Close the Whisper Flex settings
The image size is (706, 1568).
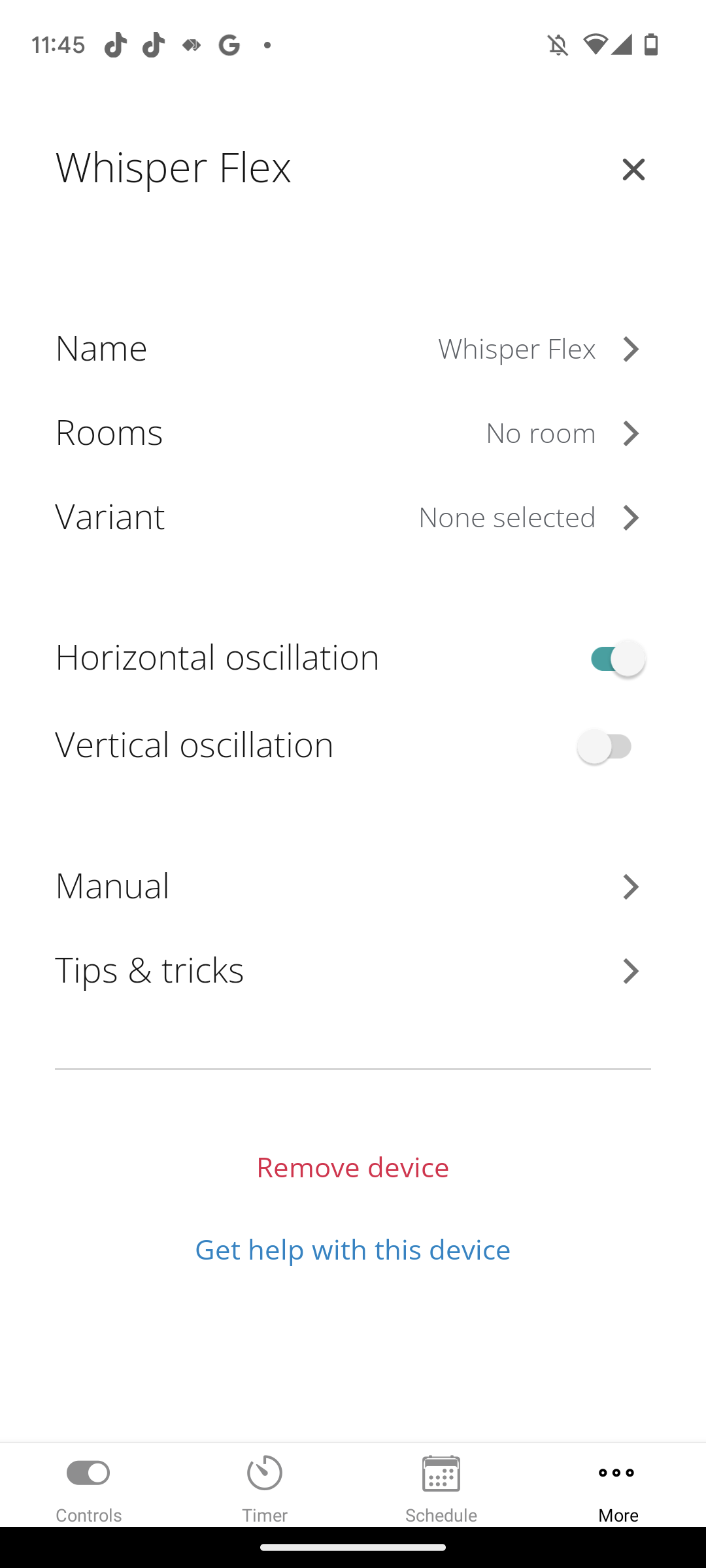[633, 169]
